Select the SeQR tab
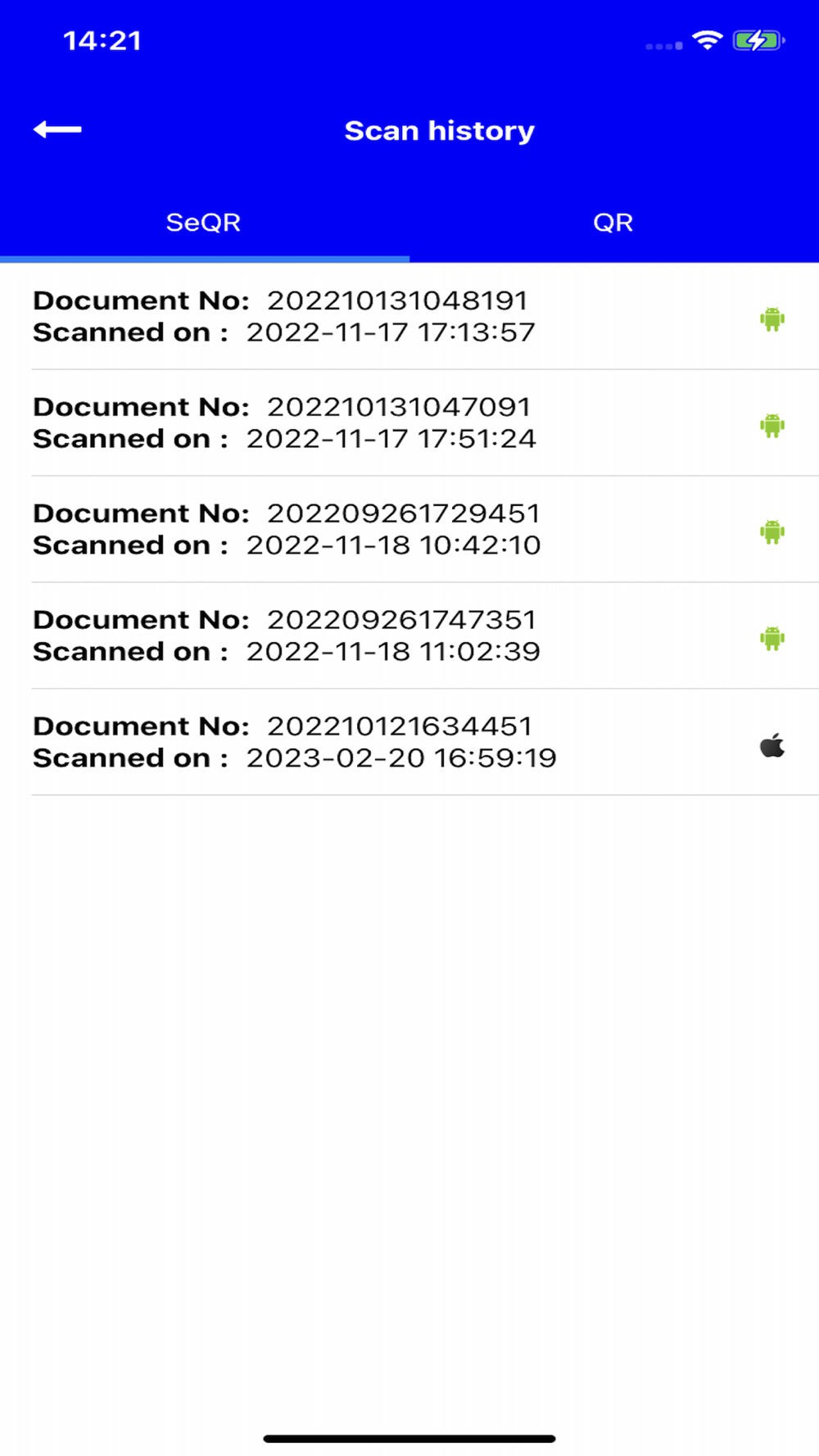Screen dimensions: 819x1456 click(204, 223)
